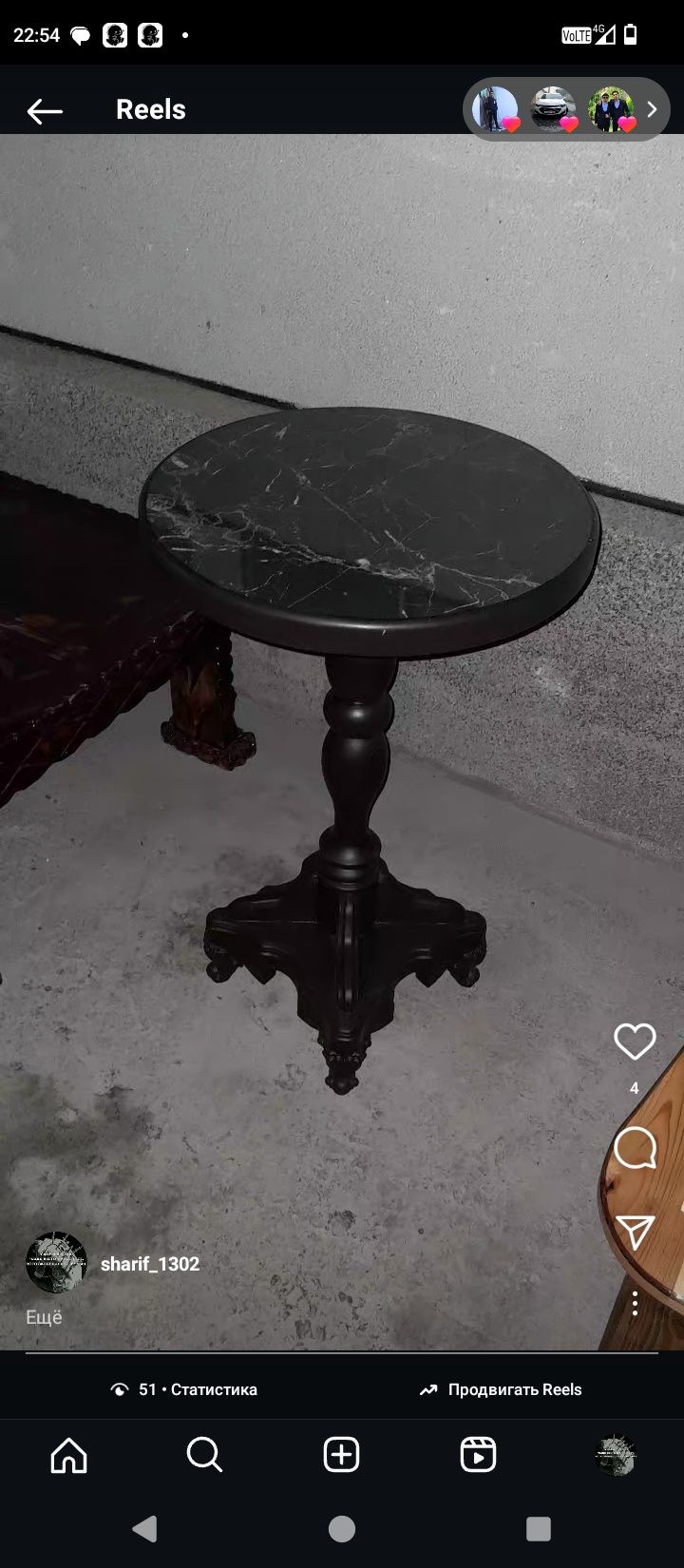Open the comments on this reel
The image size is (684, 1568).
click(635, 1148)
